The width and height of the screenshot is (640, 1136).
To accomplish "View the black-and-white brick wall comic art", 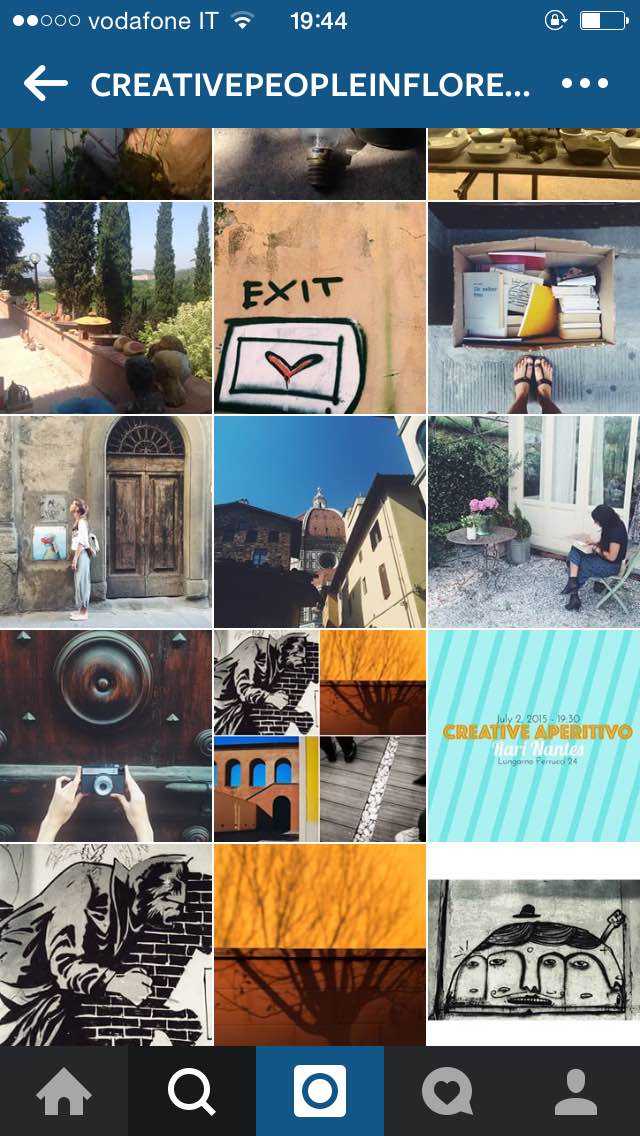I will [106, 945].
